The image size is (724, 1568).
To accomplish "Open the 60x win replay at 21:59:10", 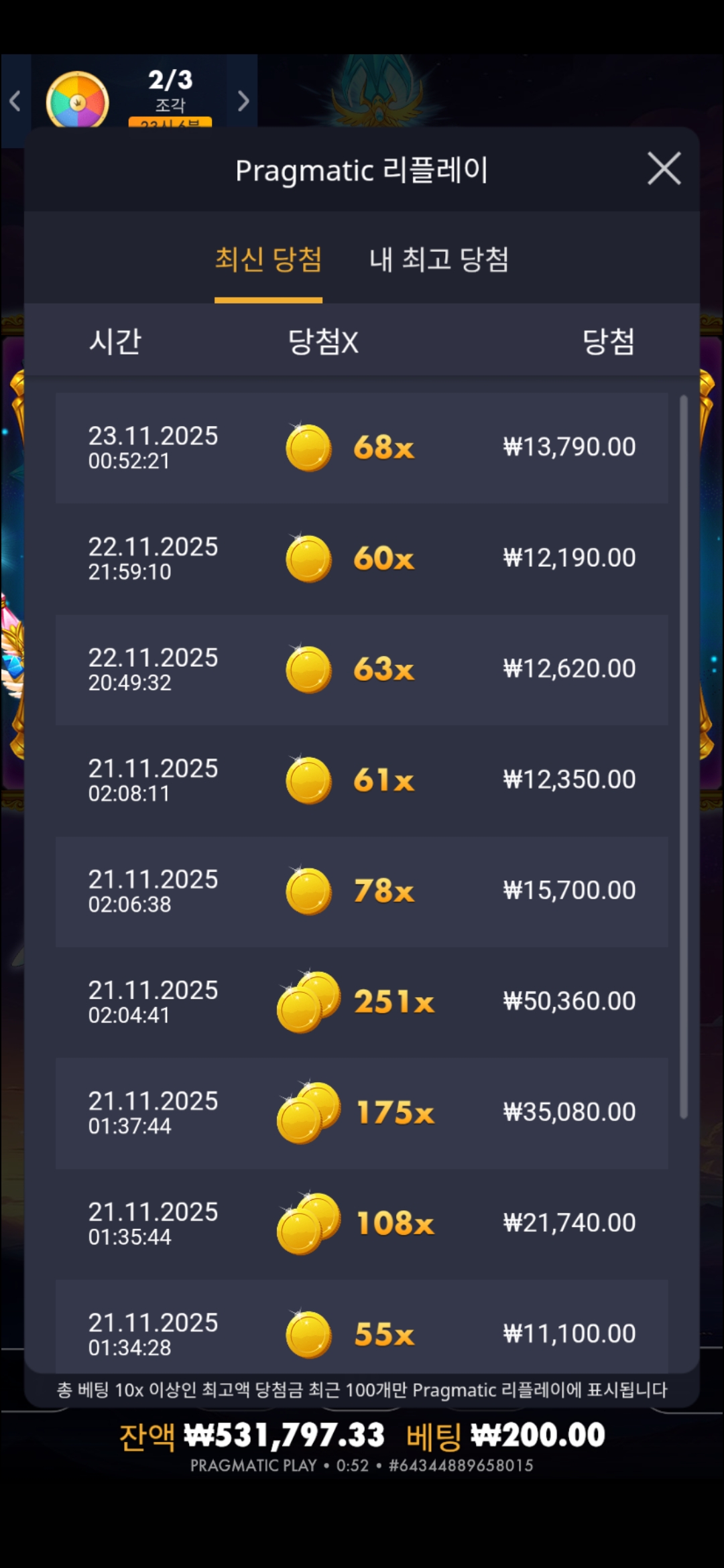I will pos(362,558).
